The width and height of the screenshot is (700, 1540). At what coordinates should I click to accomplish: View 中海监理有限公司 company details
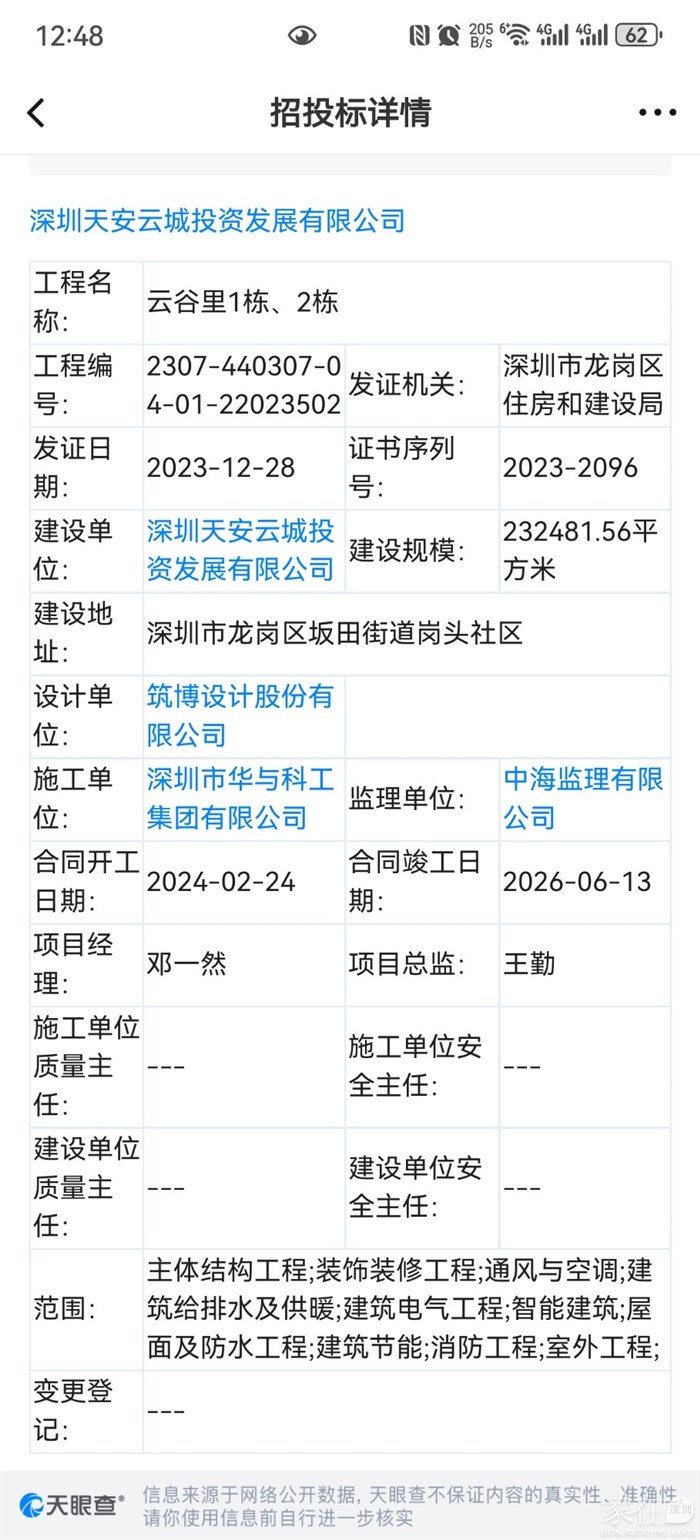(x=583, y=798)
